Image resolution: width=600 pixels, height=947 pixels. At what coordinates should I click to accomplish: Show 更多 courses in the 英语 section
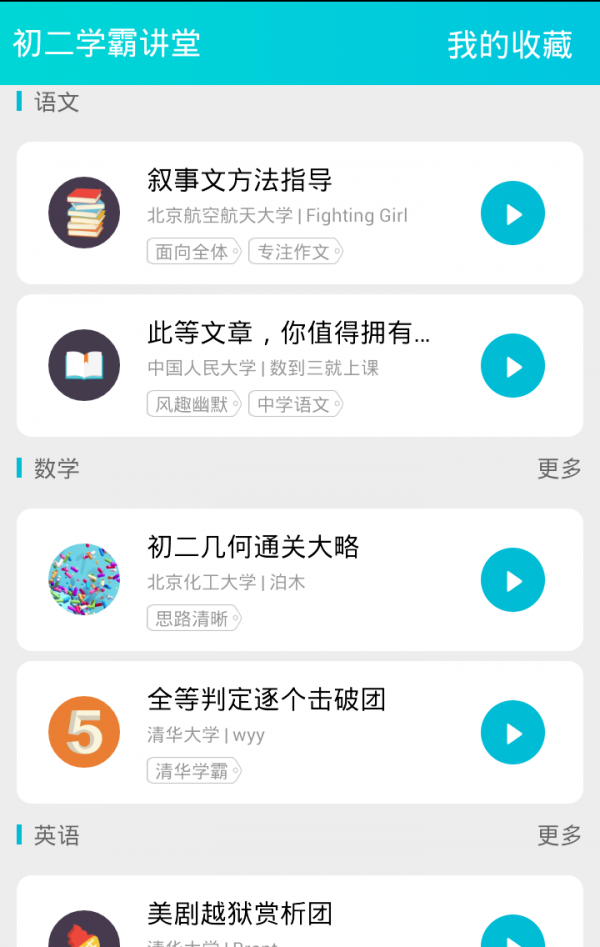559,835
